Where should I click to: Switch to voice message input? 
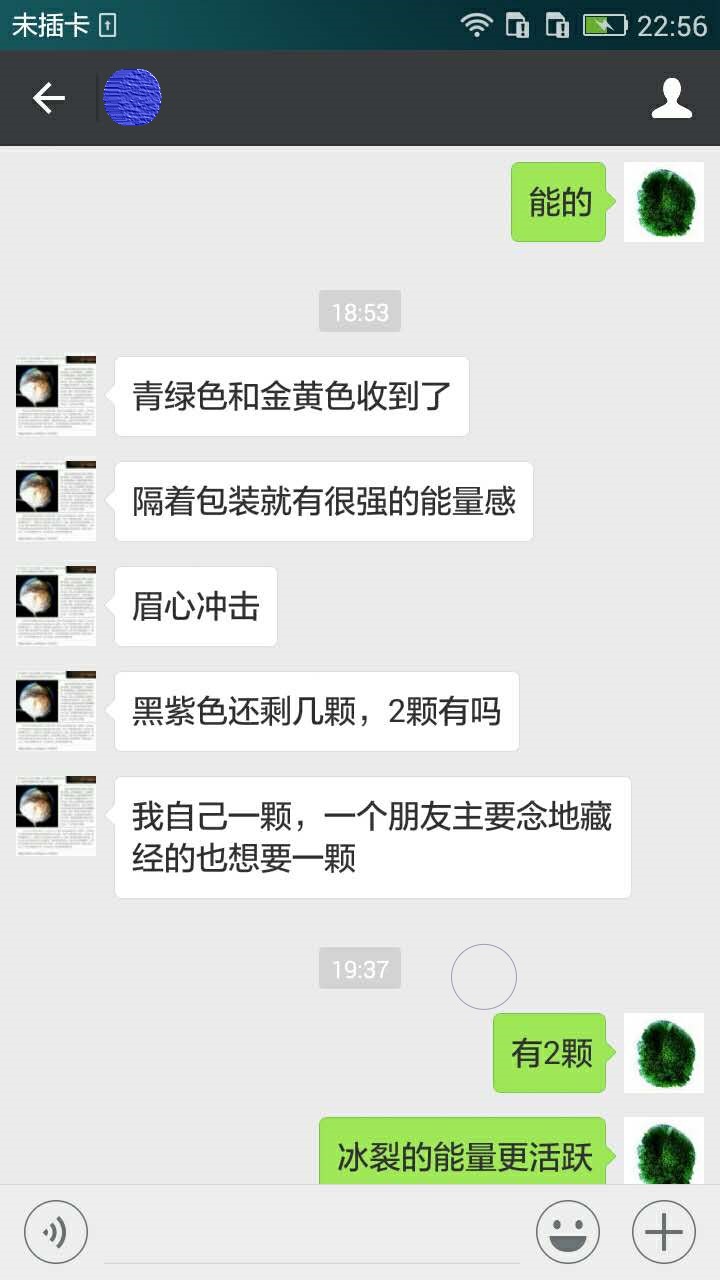(56, 1231)
